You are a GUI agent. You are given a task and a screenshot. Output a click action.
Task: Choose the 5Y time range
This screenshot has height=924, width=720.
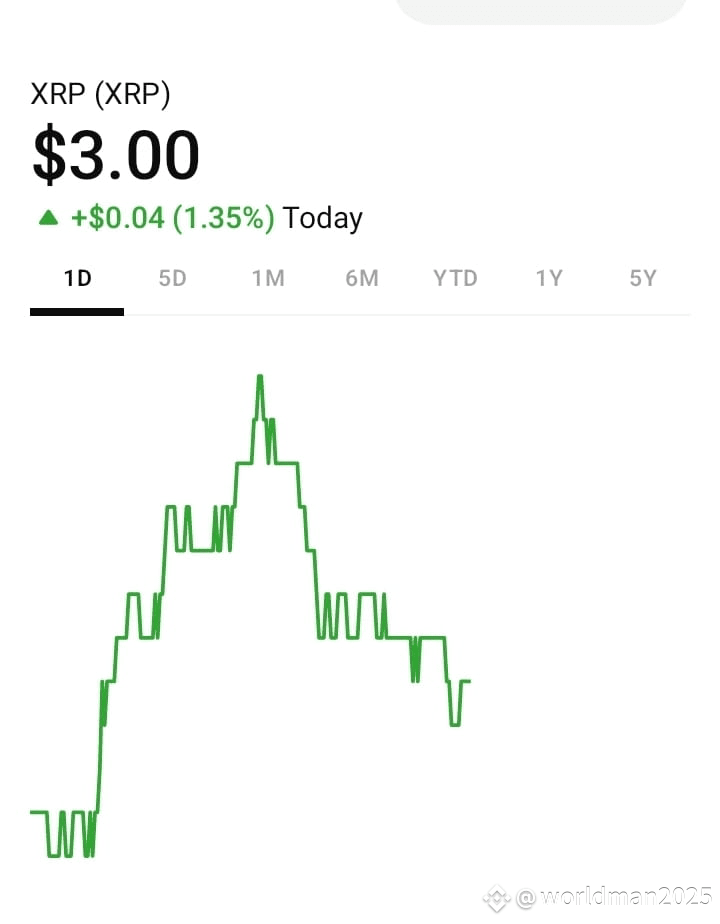[x=642, y=278]
